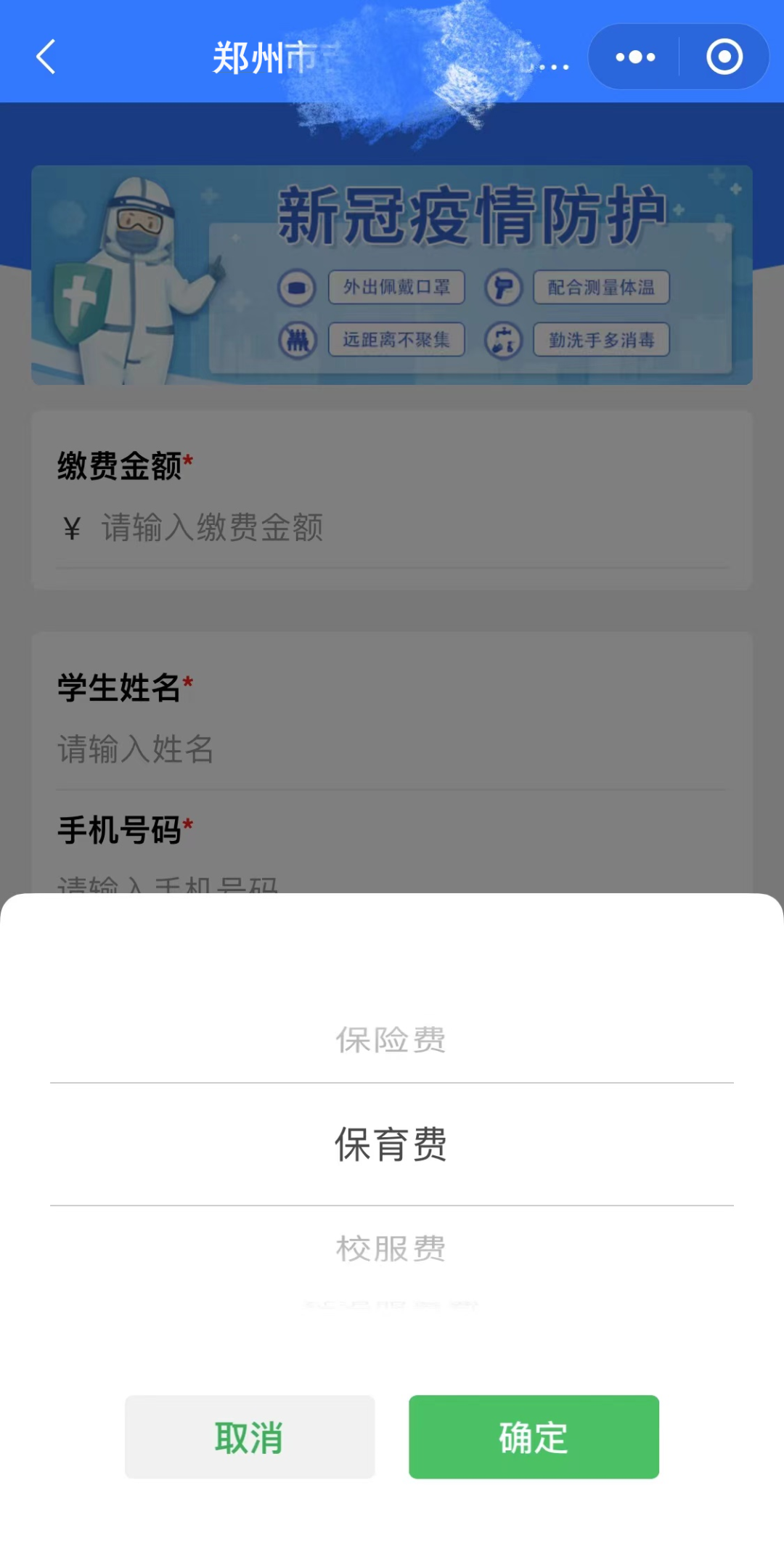Click the 请输入缴费金额 input field
Image resolution: width=784 pixels, height=1557 pixels.
coord(290,529)
